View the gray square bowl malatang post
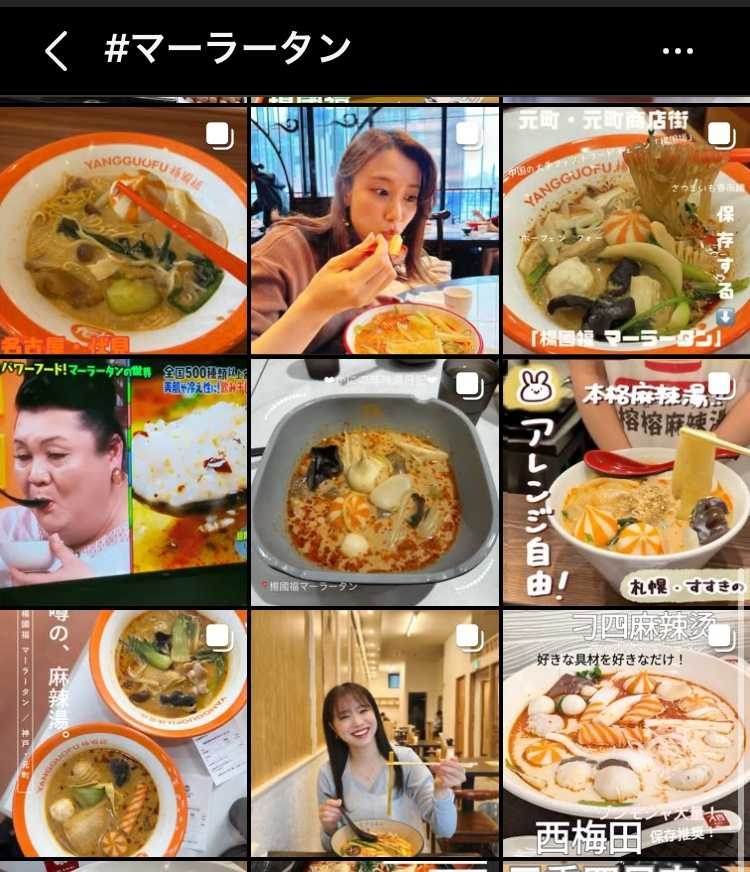 click(x=375, y=482)
